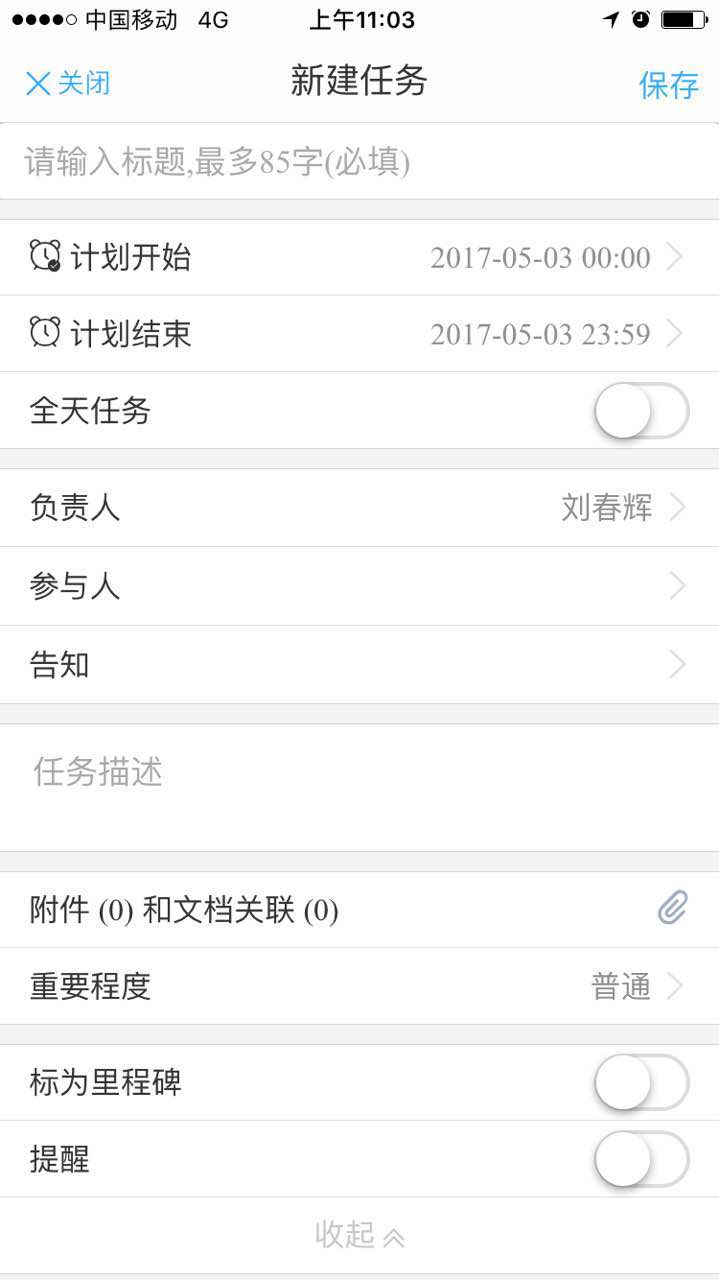Tap the 任务描述 description field
Screen dimensions: 719x1280
click(x=359, y=788)
